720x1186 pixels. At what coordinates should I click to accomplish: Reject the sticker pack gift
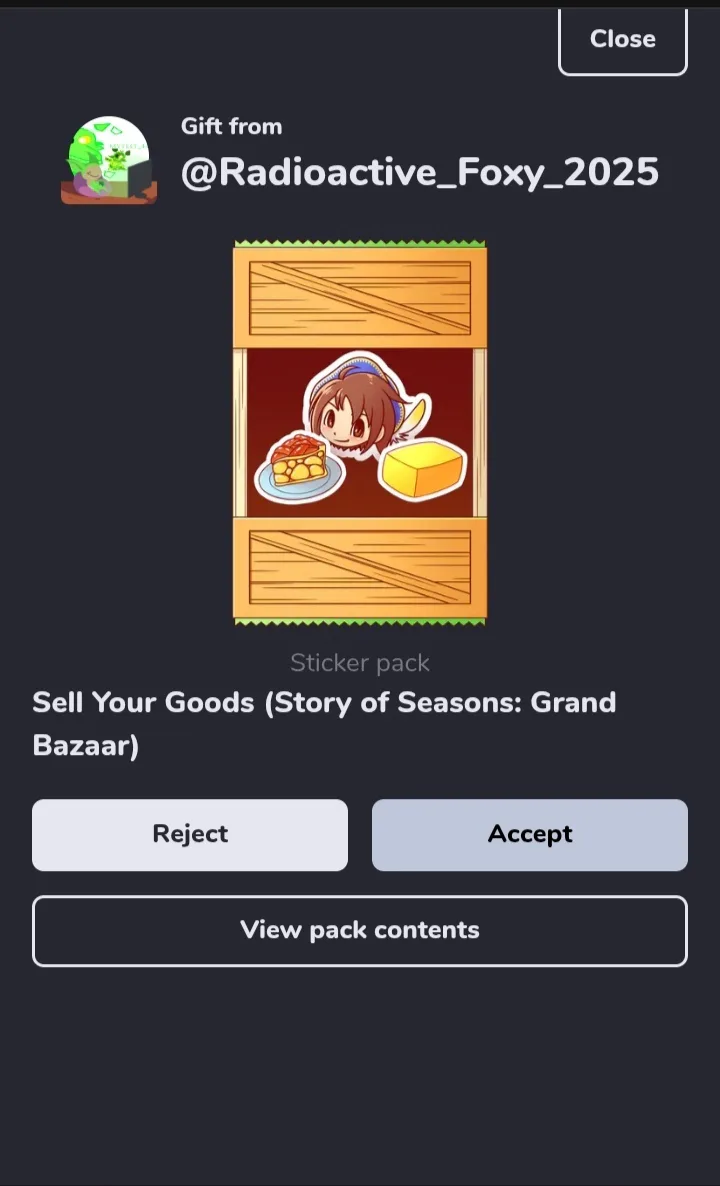pyautogui.click(x=190, y=834)
